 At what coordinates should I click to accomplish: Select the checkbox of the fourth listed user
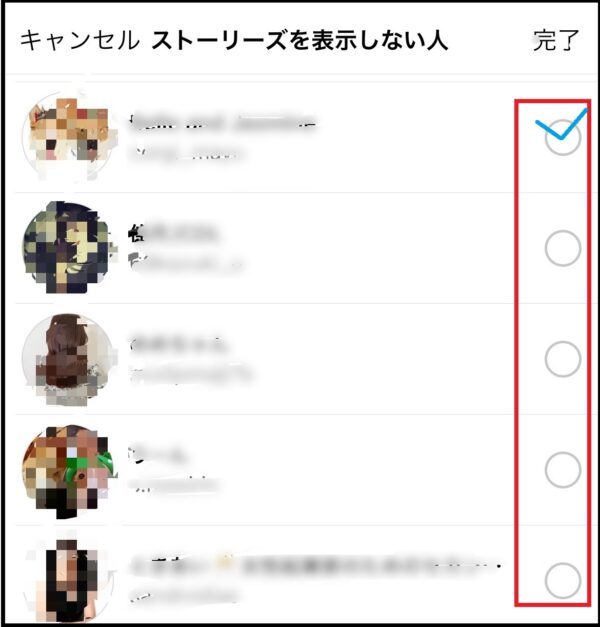pos(563,469)
